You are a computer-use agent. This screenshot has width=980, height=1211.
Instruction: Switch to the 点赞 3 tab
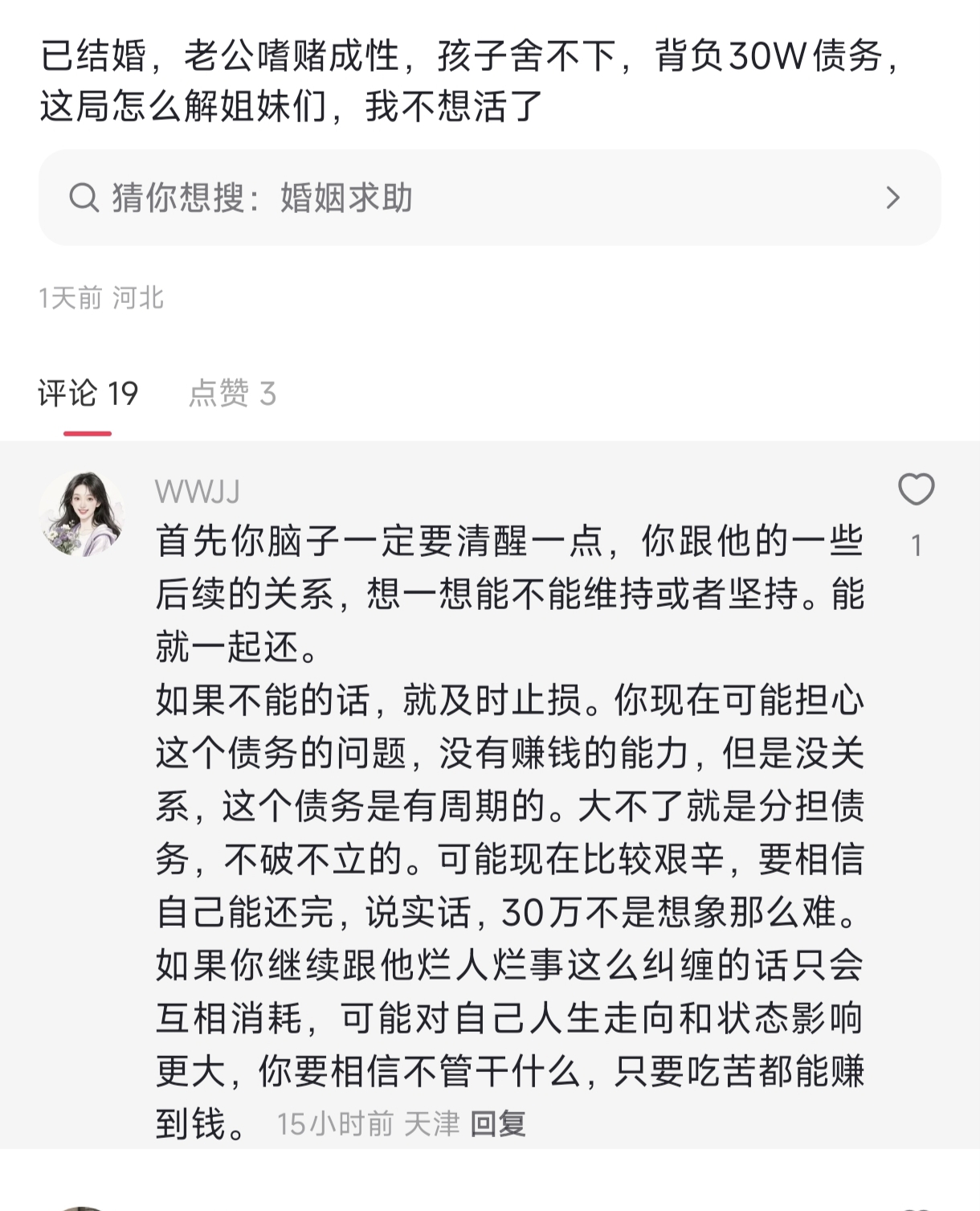[232, 394]
